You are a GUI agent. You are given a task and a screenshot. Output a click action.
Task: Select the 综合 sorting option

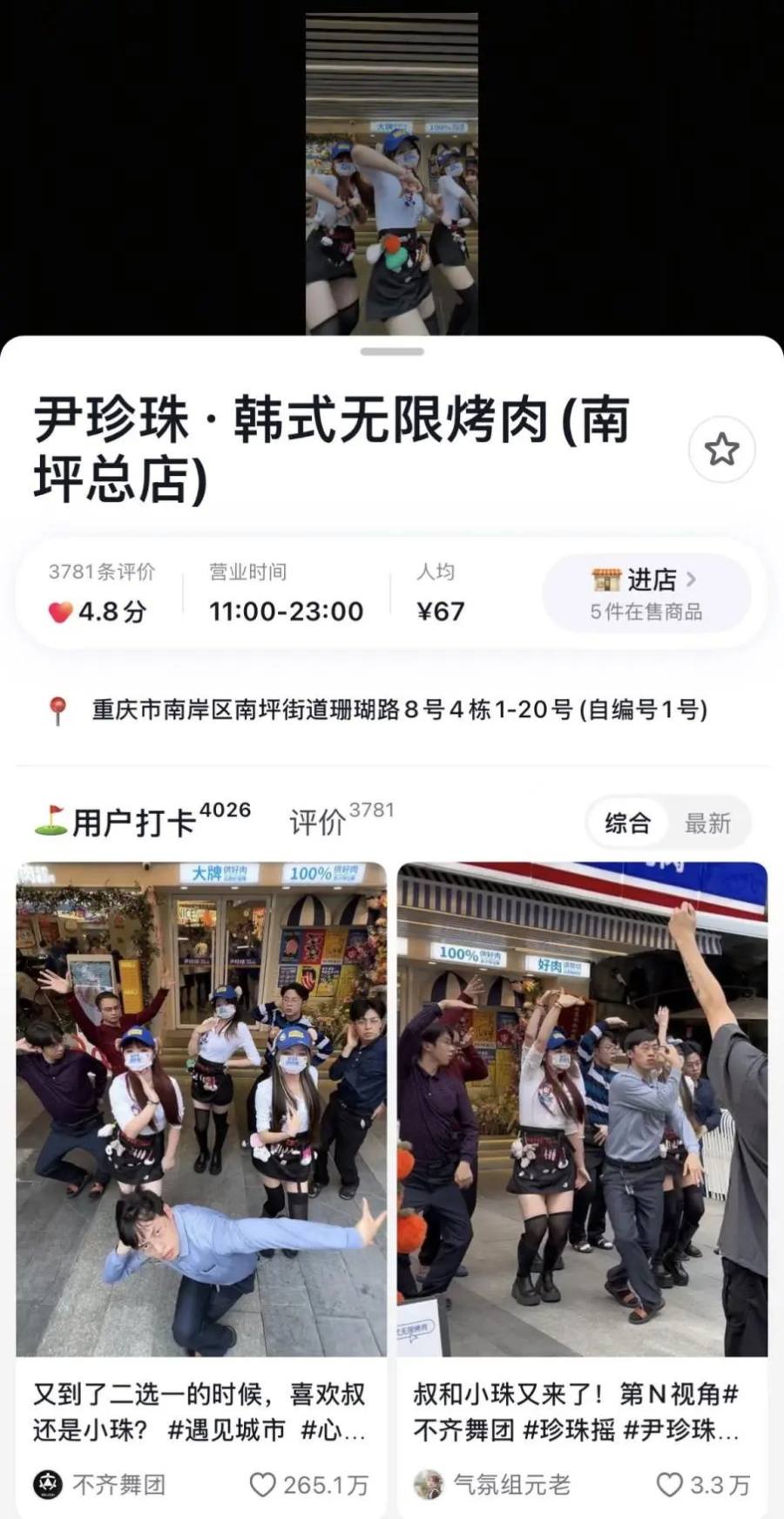(x=627, y=823)
